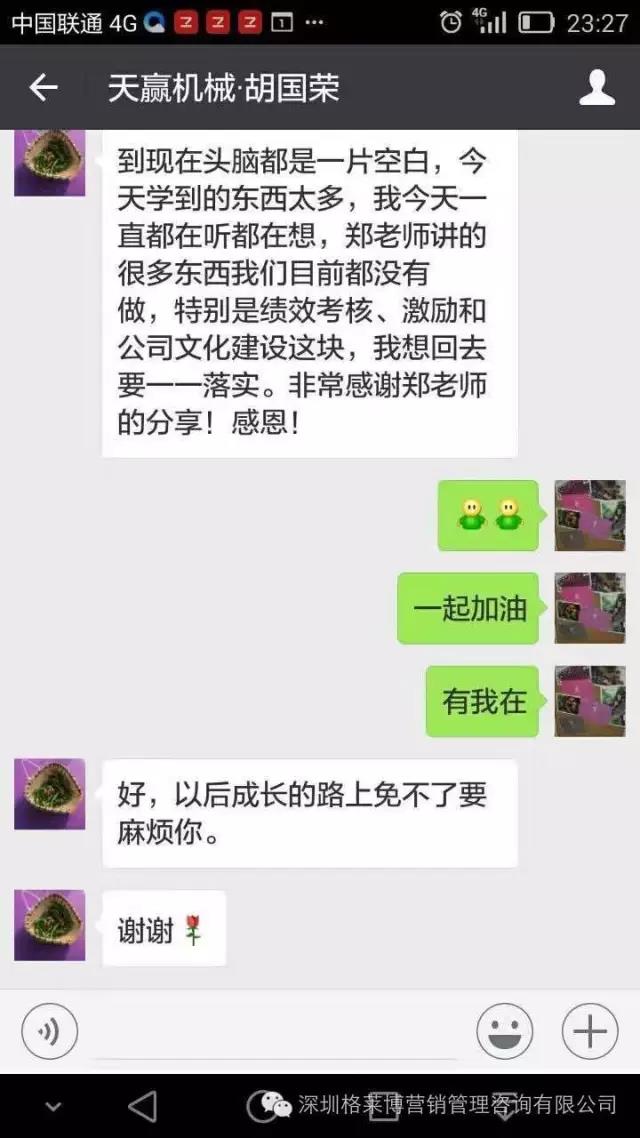Open the emoji sticker panel
This screenshot has height=1138, width=640.
point(505,1031)
